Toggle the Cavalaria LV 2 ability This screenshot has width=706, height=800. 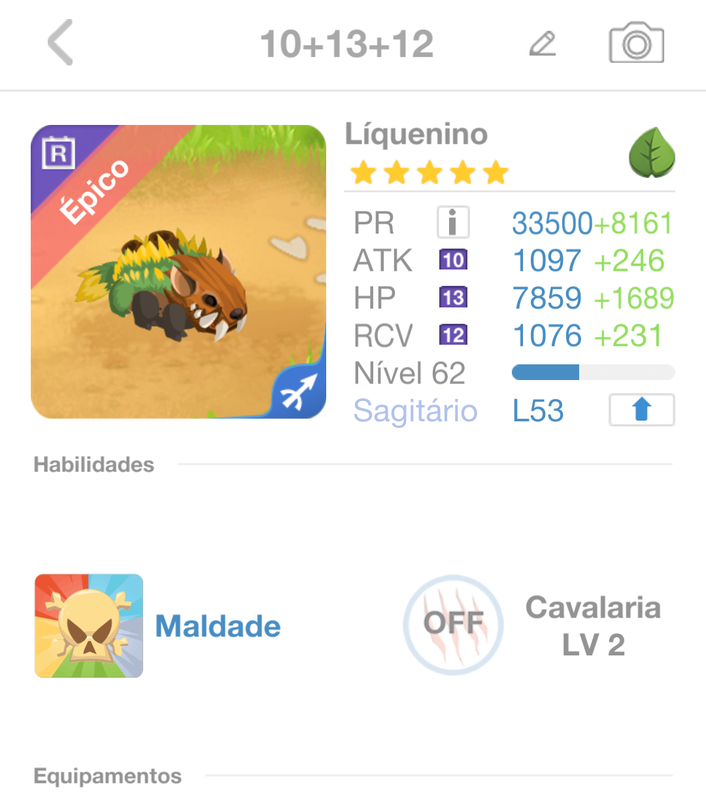453,625
